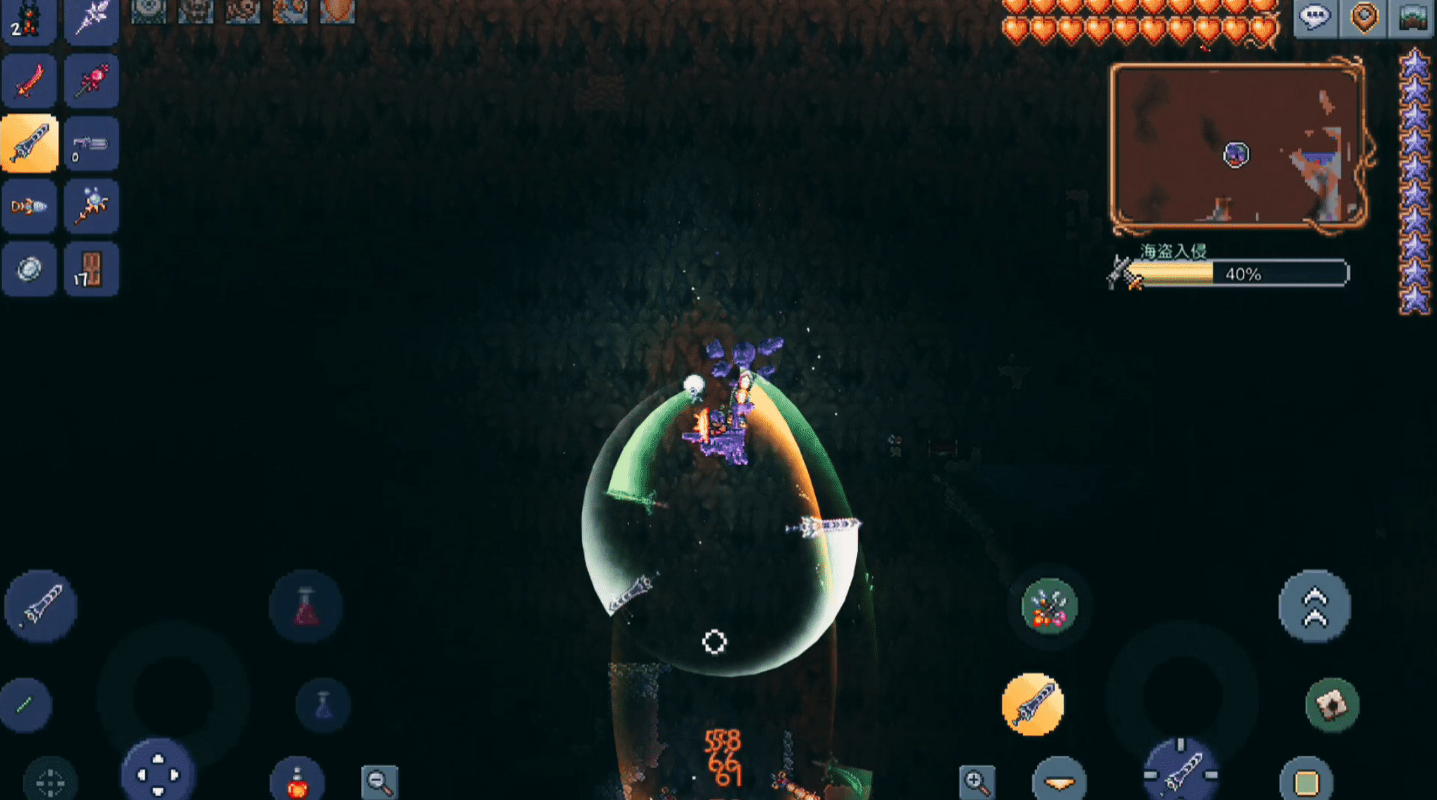1437x800 pixels.
Task: Expand the downward triangle dropdown button
Action: 1059,780
